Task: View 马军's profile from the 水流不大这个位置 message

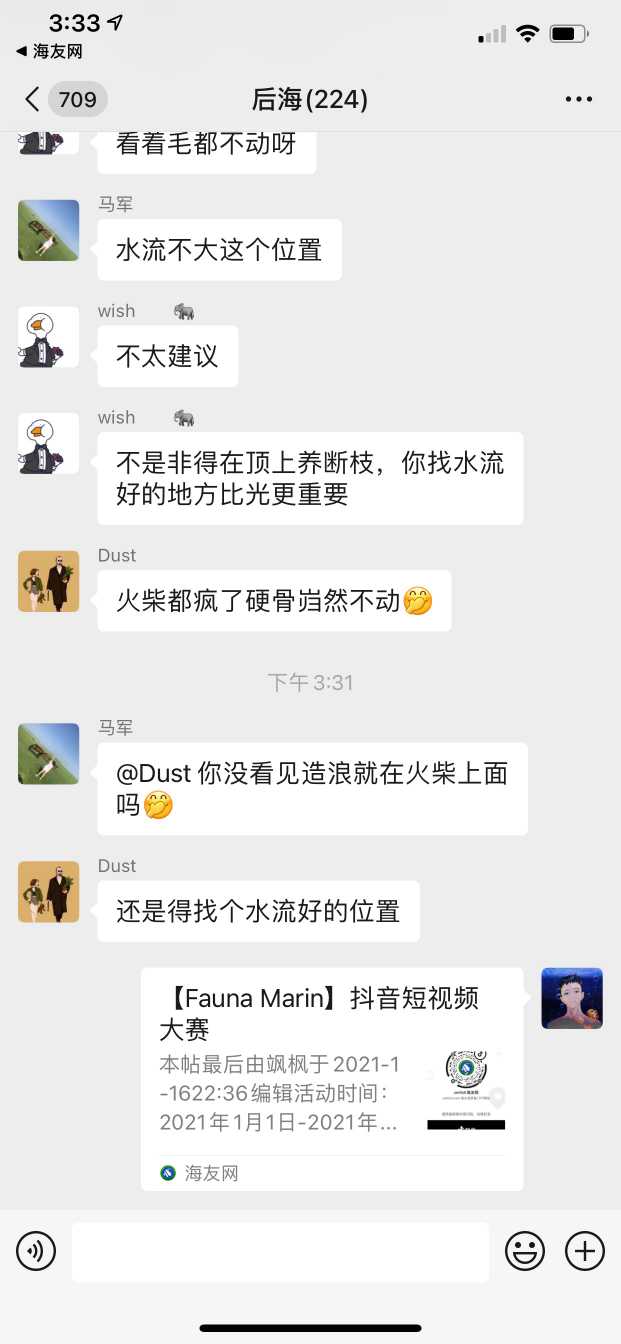Action: pyautogui.click(x=48, y=230)
